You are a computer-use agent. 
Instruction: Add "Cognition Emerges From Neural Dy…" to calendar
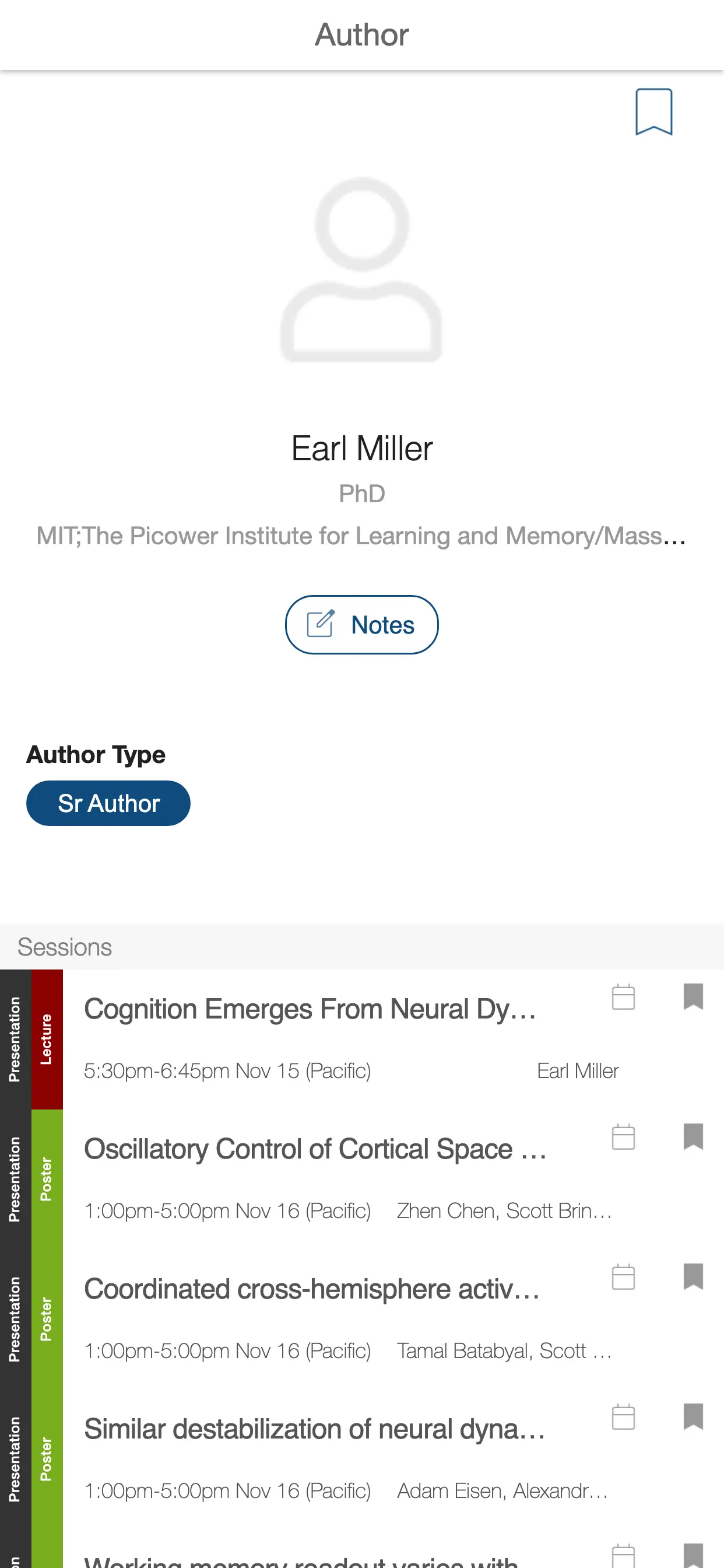tap(623, 997)
